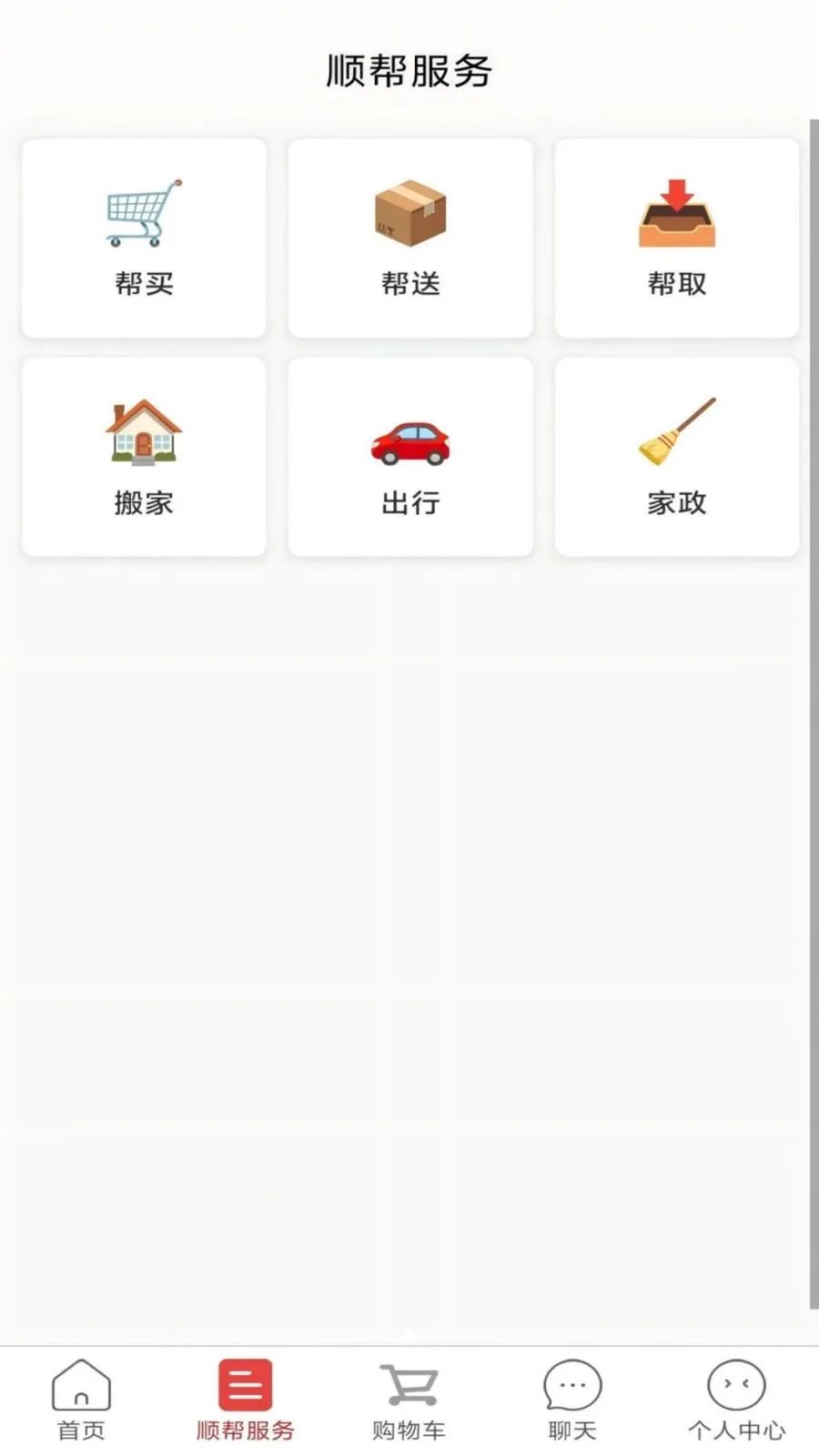Select the 帮买 shopping cart icon
The width and height of the screenshot is (819, 1456).
point(141,212)
